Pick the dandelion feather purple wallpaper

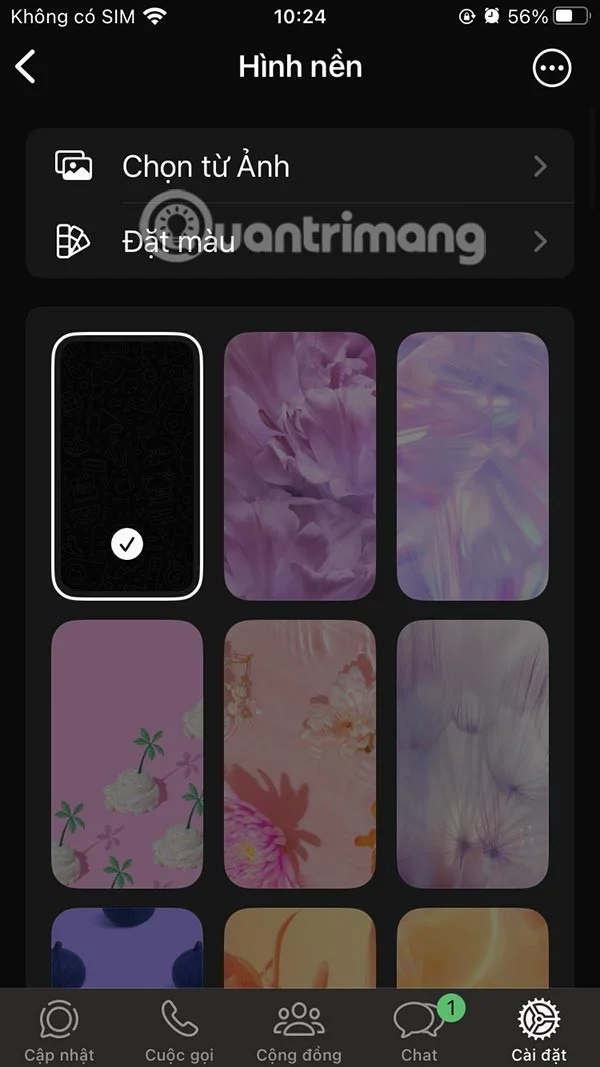[472, 754]
